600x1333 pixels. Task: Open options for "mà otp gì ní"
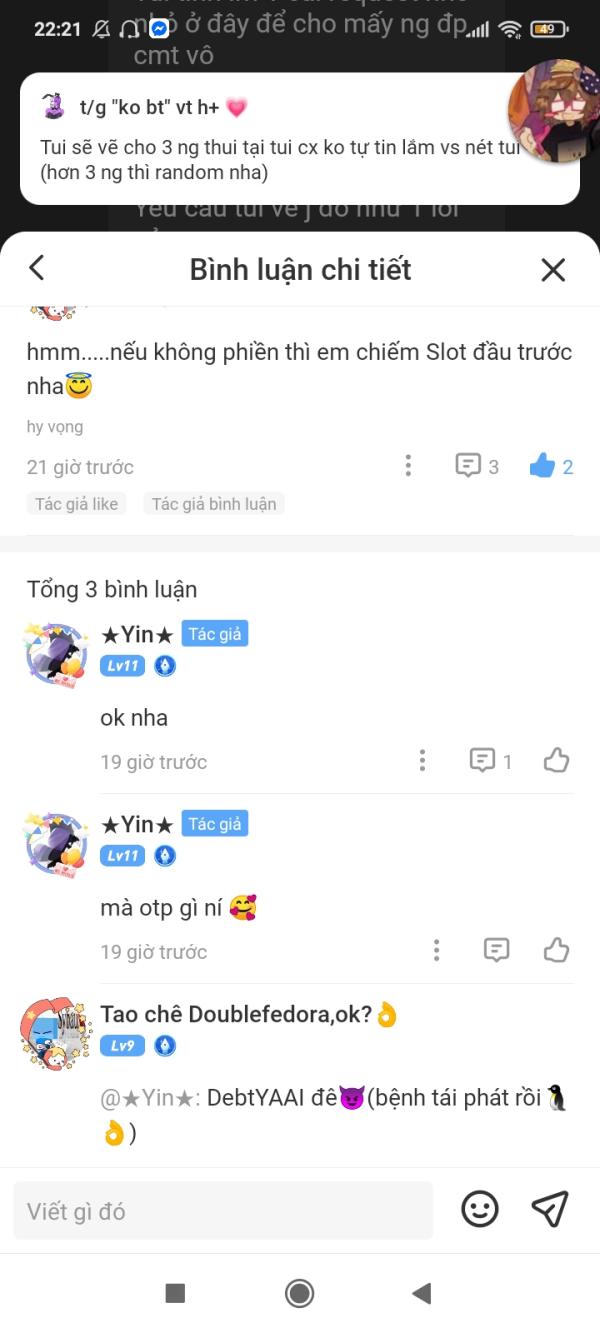[x=436, y=950]
